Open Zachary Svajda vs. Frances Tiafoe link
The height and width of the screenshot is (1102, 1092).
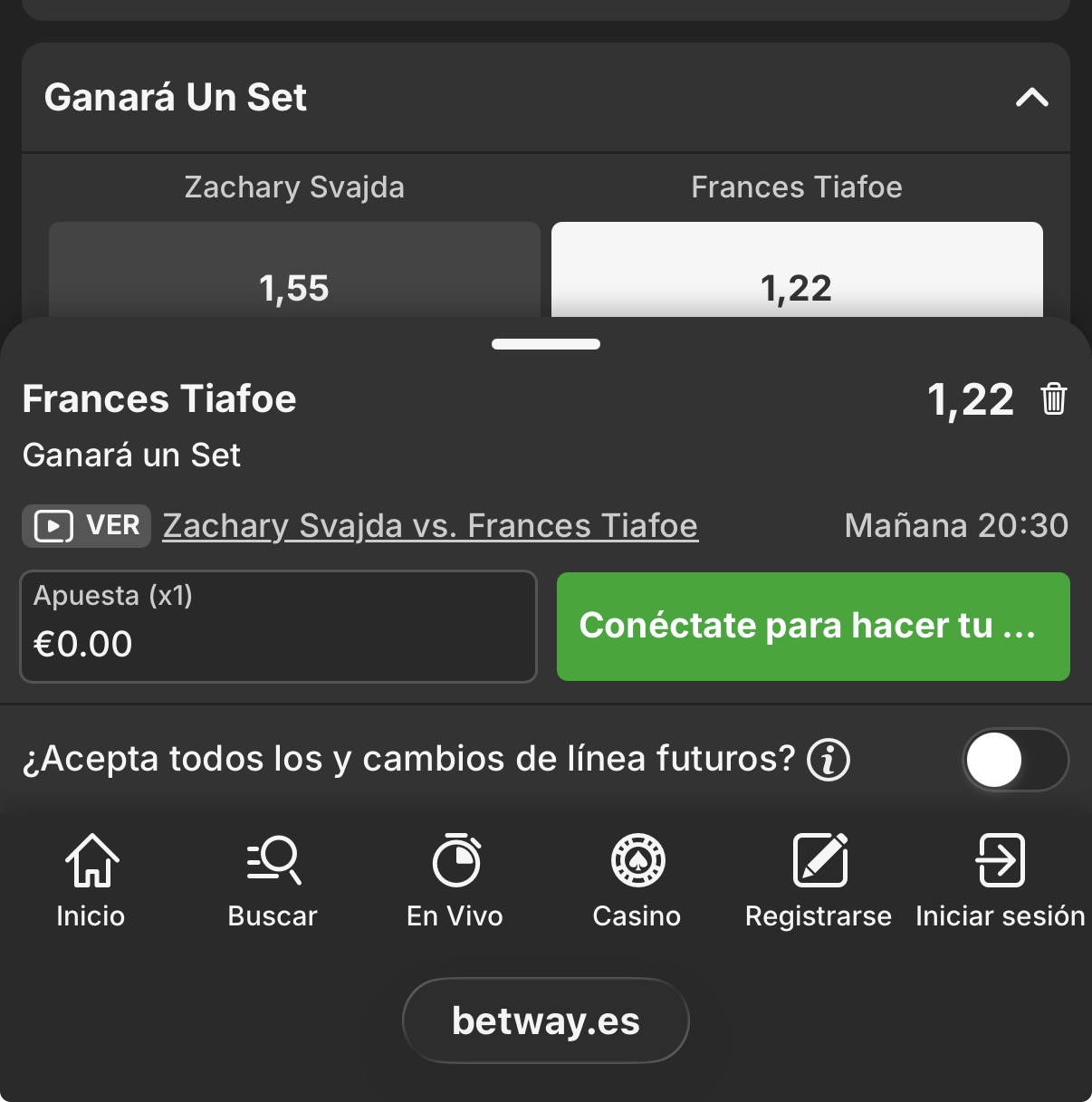tap(430, 526)
